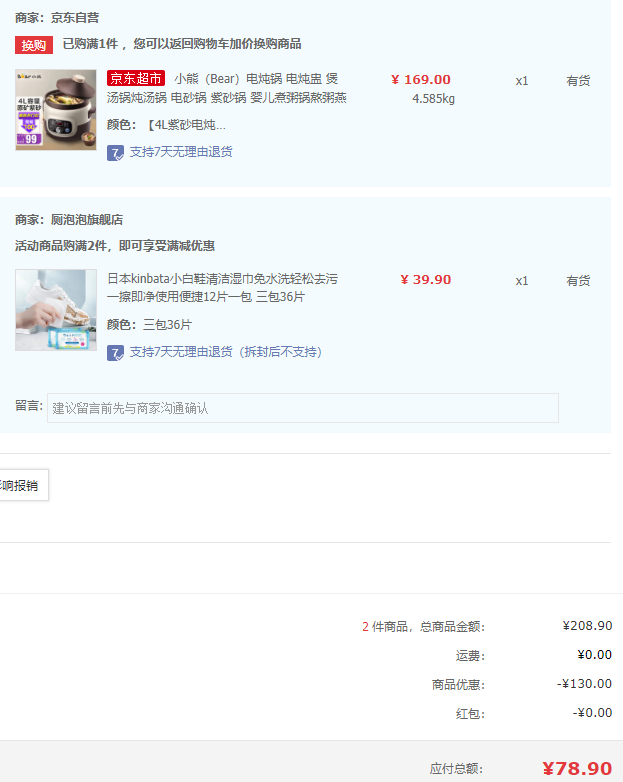The height and width of the screenshot is (782, 623).
Task: Tap the 影响报销 button
Action: tap(20, 486)
